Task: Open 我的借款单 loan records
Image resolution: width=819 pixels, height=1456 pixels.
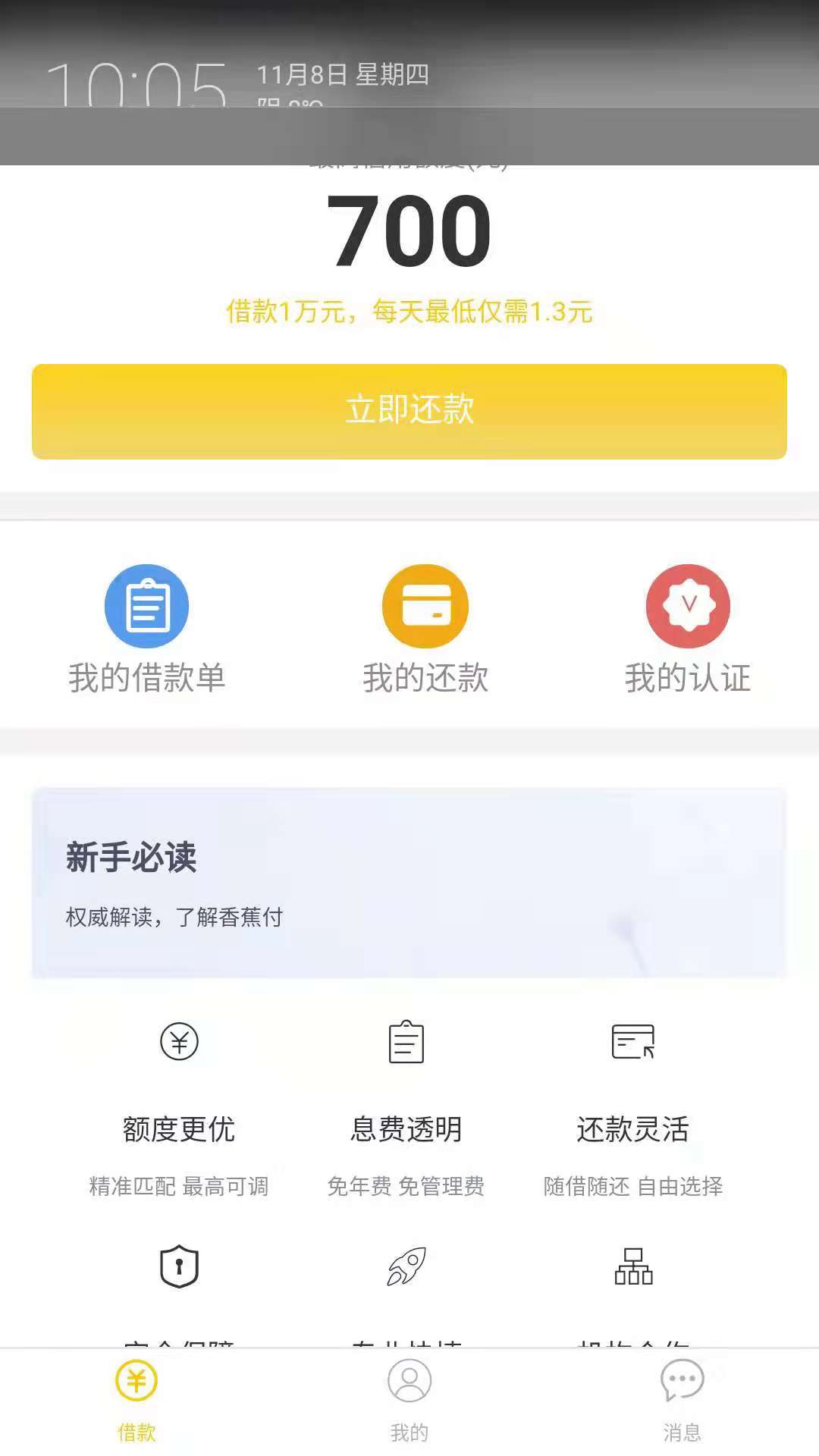Action: click(146, 629)
